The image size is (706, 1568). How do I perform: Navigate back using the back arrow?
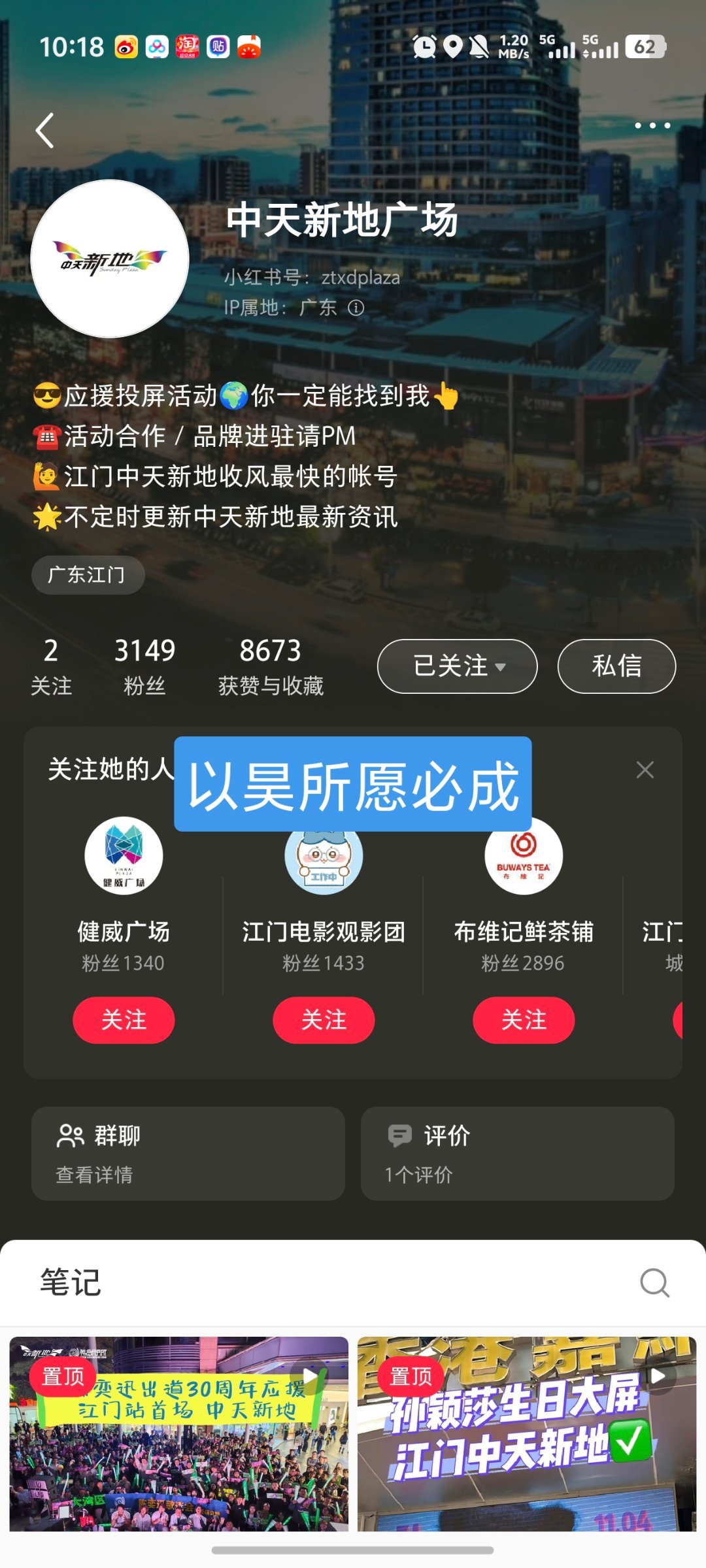43,129
